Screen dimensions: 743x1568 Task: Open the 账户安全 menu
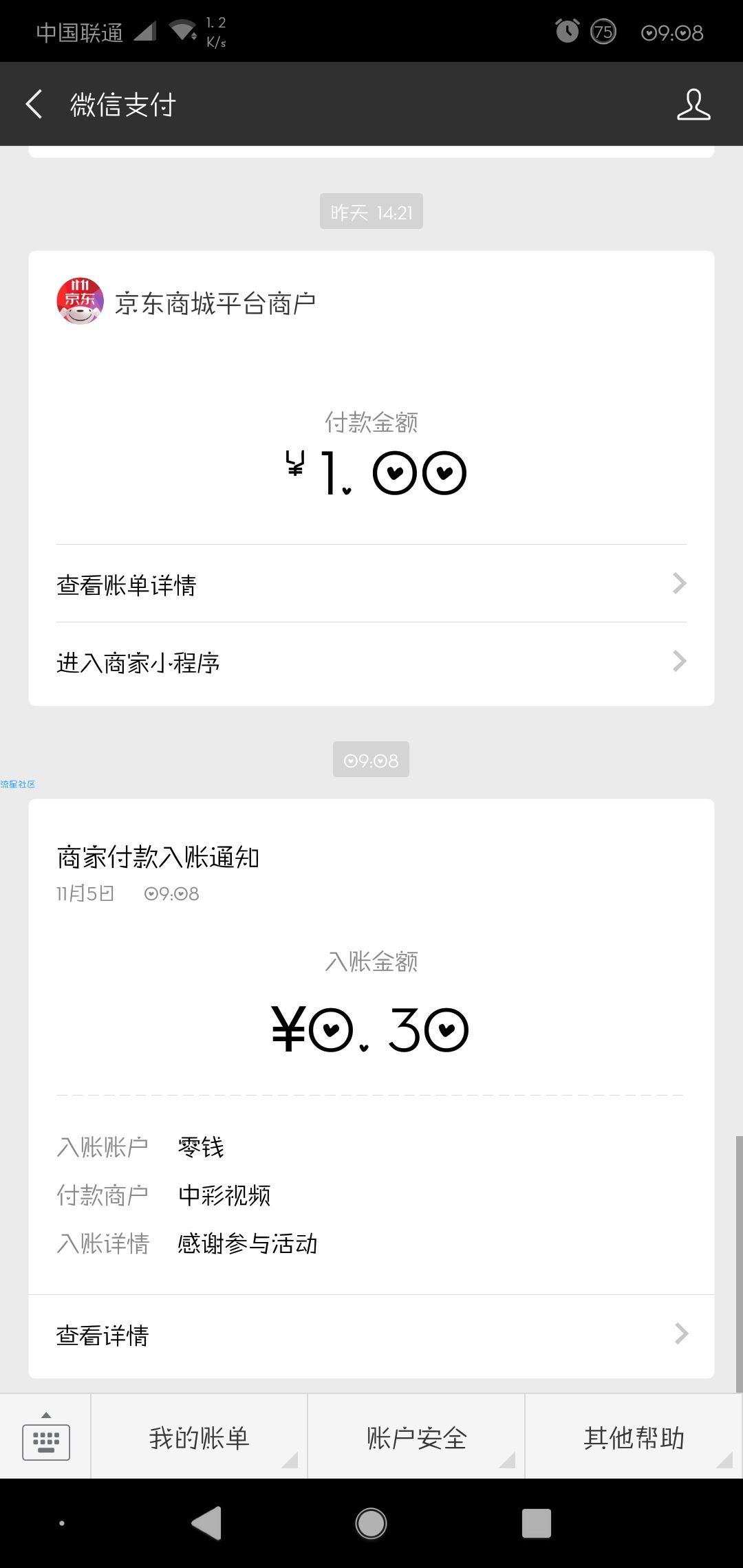click(x=416, y=1437)
